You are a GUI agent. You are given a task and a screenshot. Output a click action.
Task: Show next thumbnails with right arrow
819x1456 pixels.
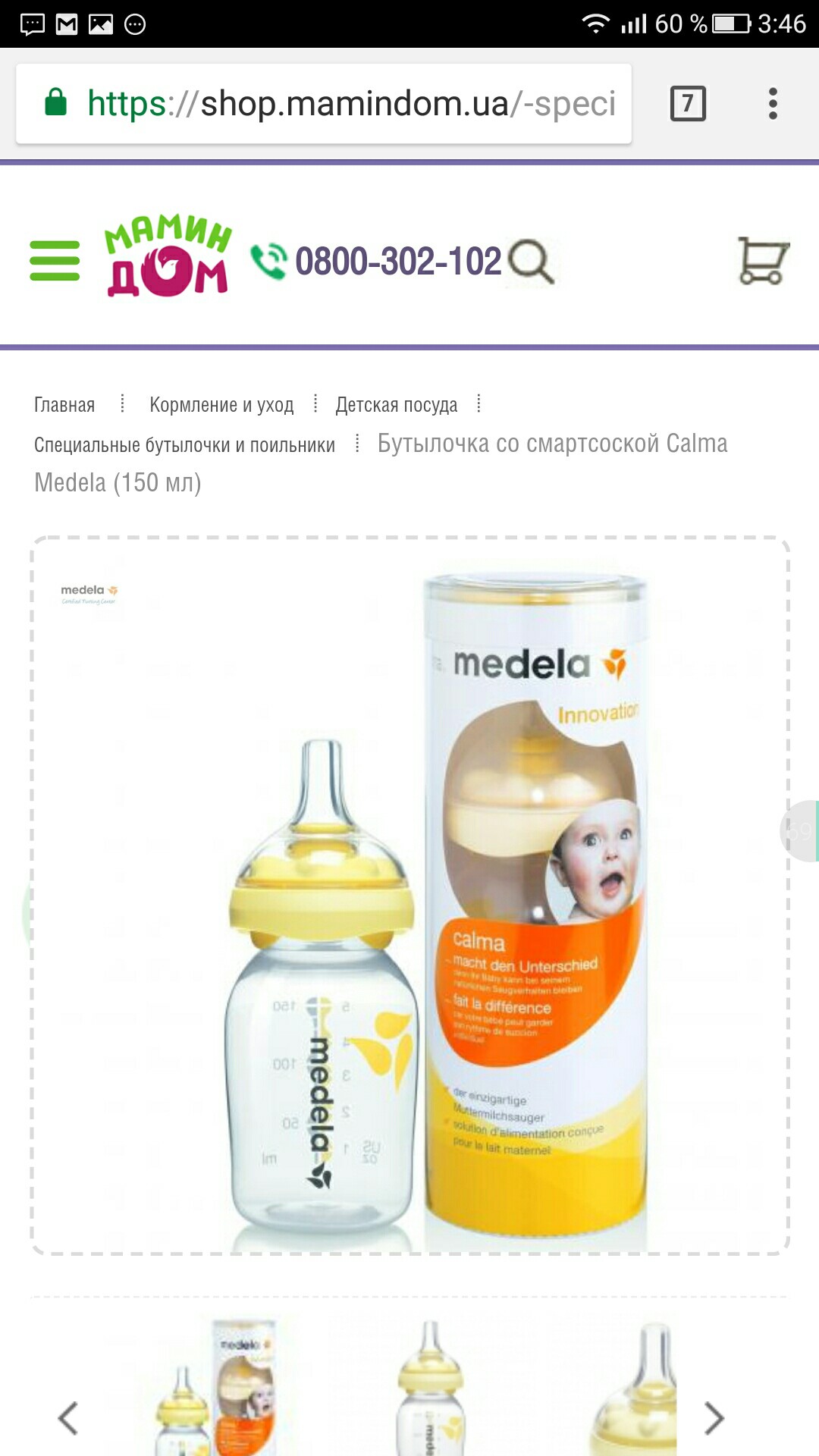(x=714, y=1418)
